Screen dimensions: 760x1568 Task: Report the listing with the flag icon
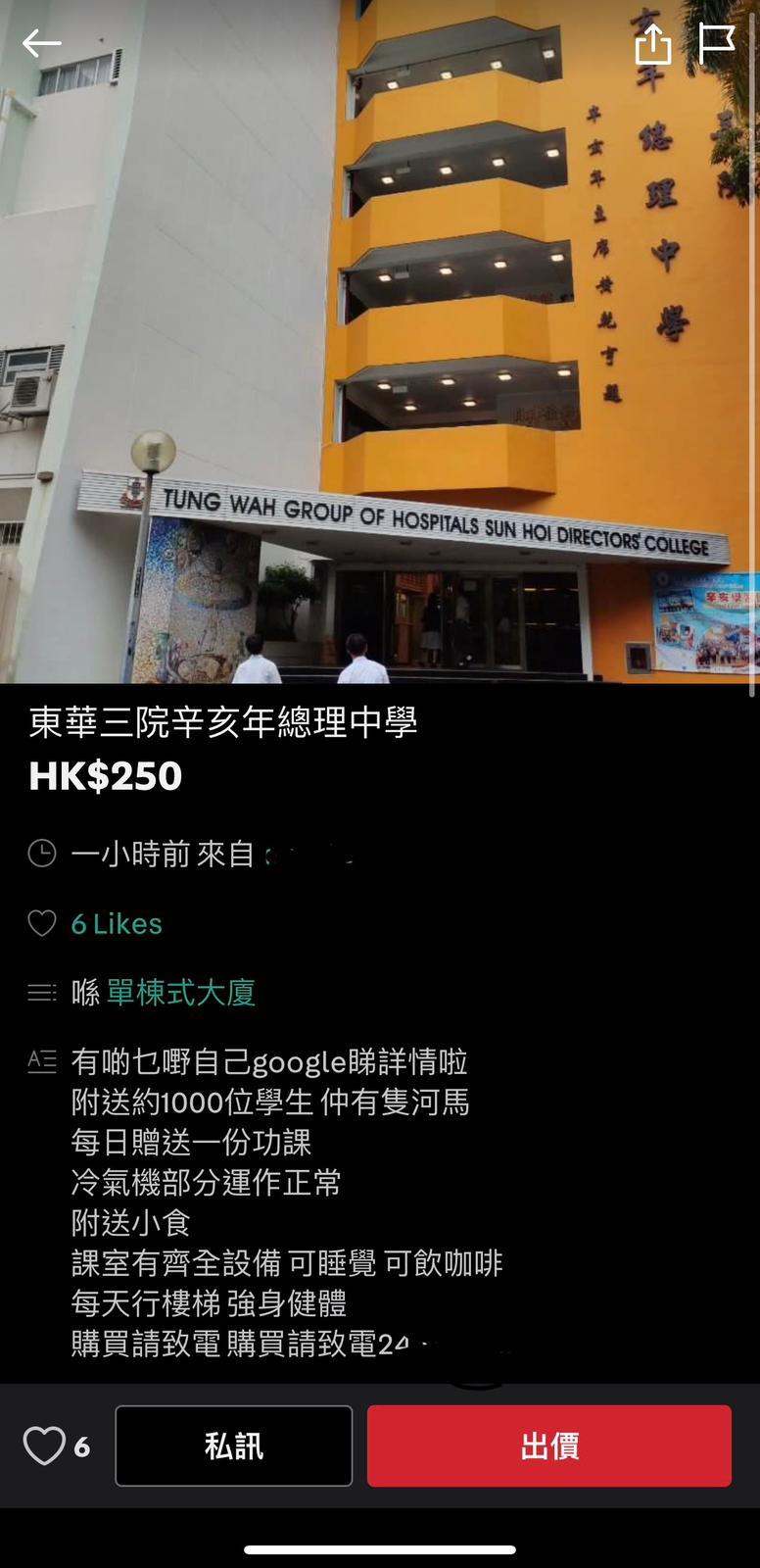(717, 43)
